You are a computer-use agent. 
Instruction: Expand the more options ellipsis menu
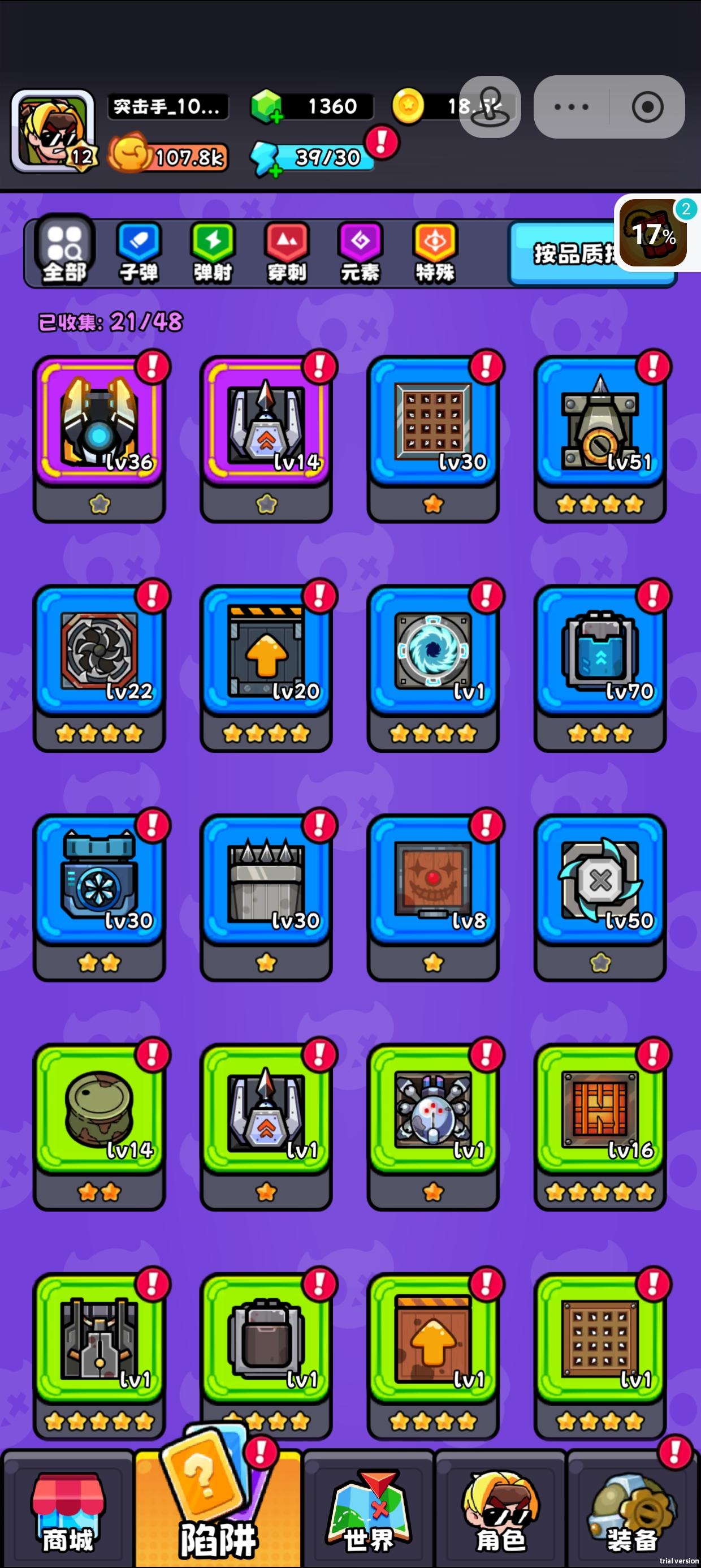571,106
